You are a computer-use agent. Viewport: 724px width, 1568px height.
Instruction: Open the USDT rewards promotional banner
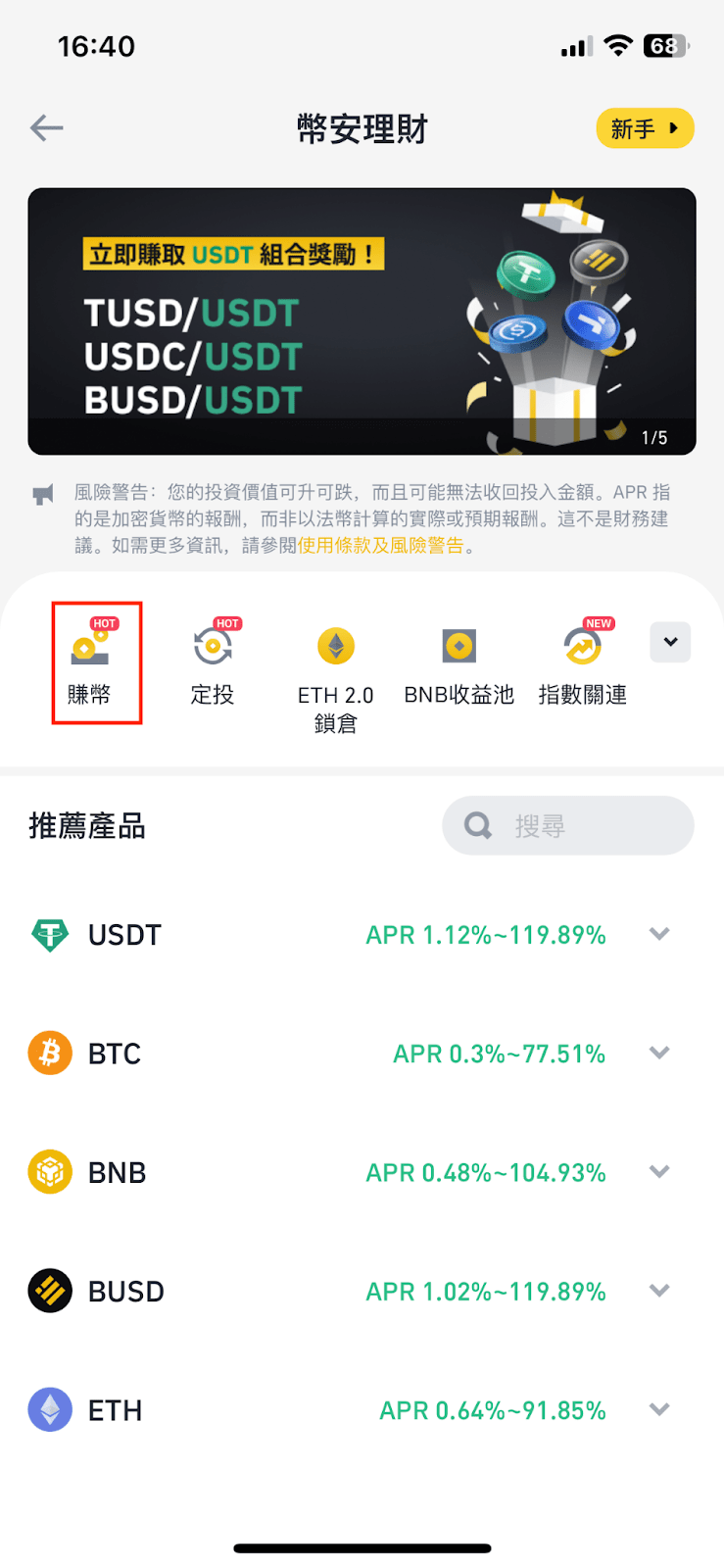(x=362, y=321)
